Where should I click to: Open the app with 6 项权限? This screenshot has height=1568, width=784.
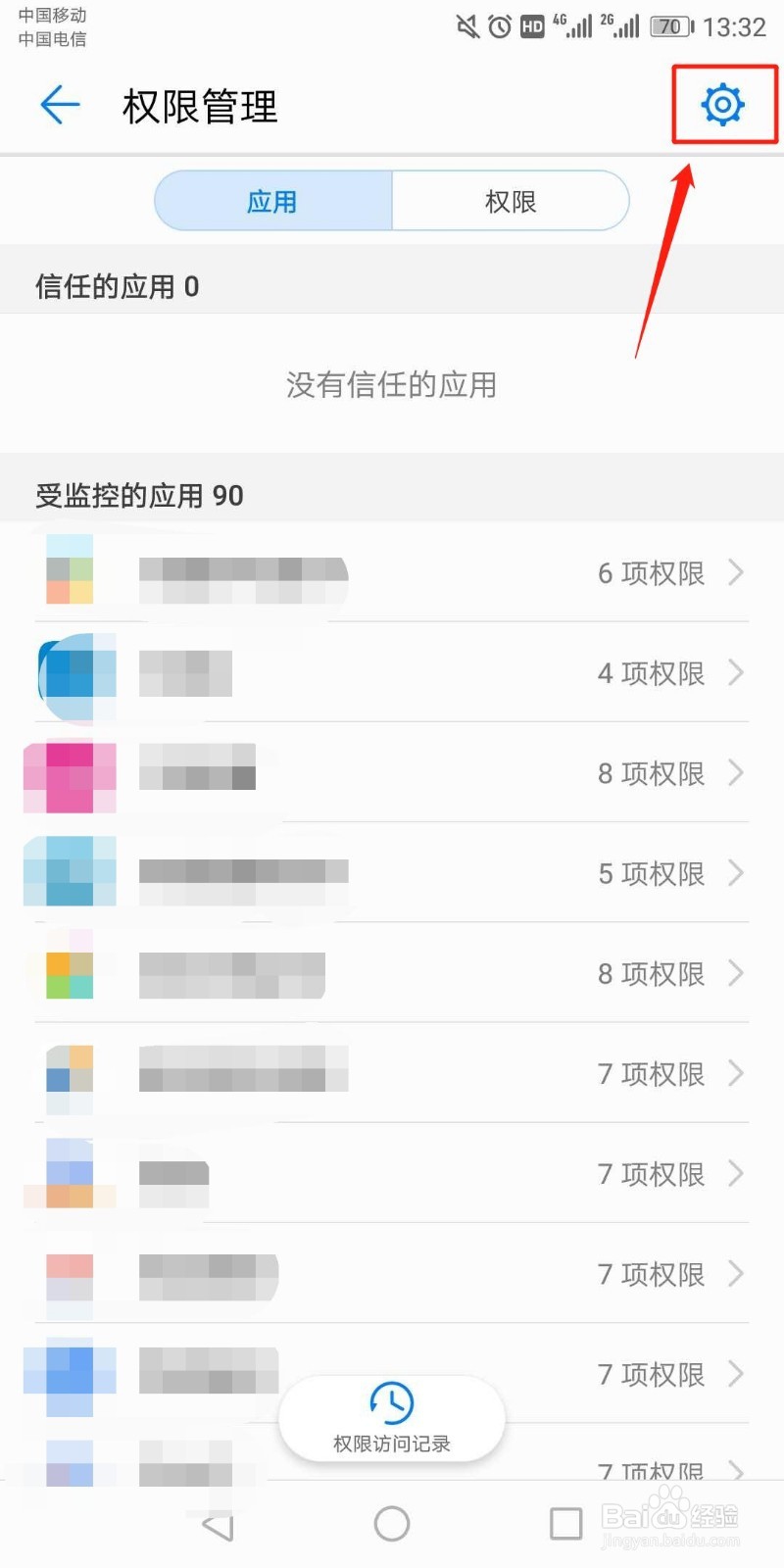[392, 572]
